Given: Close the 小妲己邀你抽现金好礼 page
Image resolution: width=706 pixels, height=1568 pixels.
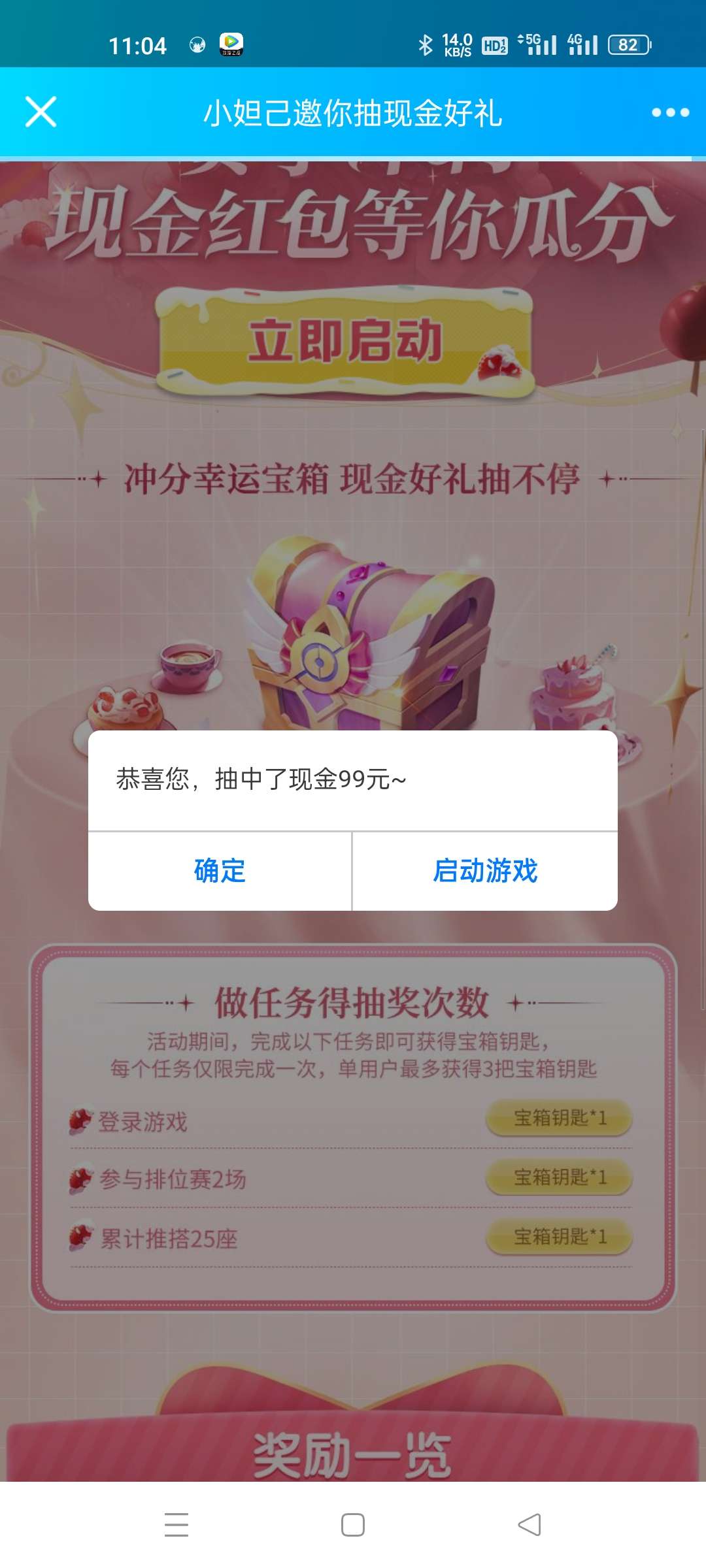Looking at the screenshot, I should (x=41, y=112).
